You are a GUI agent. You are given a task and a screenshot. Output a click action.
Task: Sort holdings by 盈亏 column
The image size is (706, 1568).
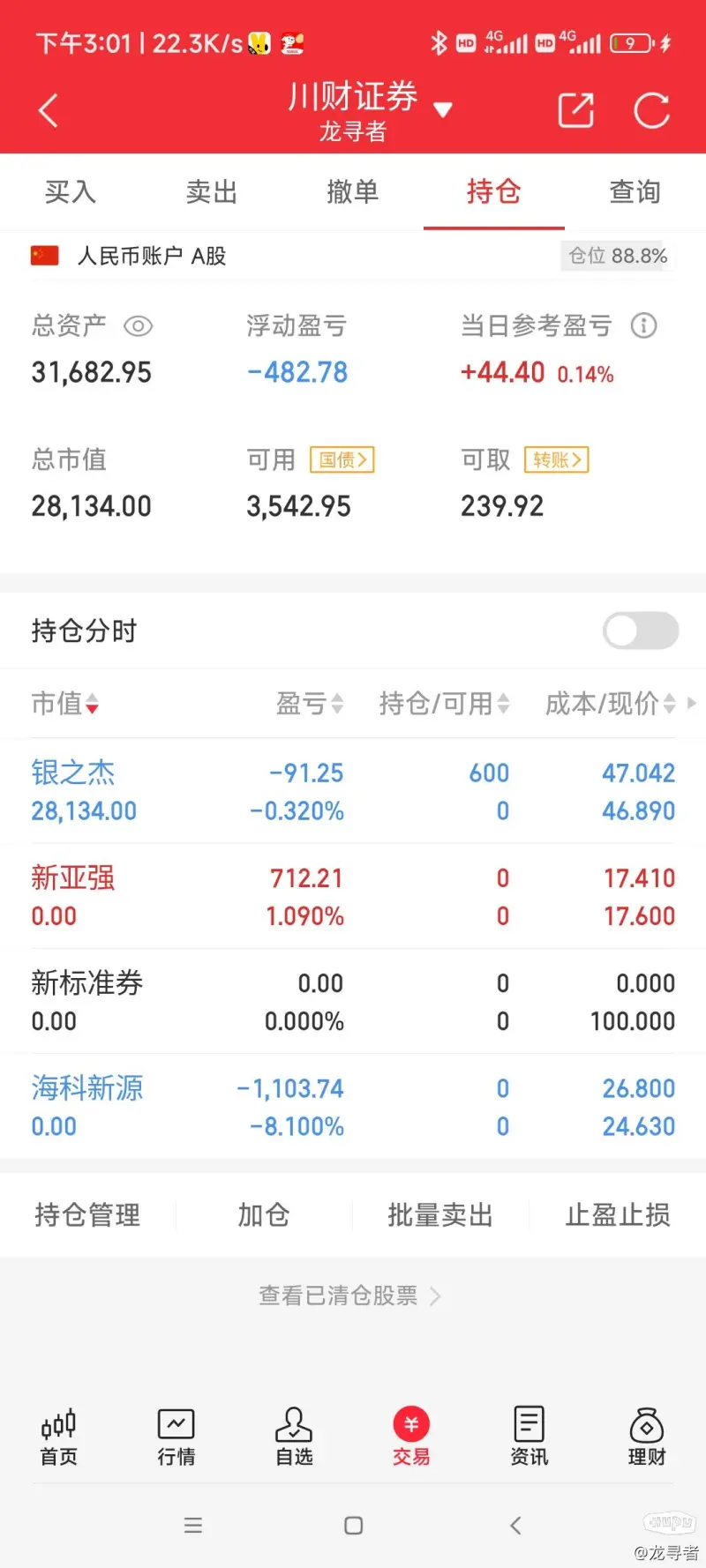point(309,703)
